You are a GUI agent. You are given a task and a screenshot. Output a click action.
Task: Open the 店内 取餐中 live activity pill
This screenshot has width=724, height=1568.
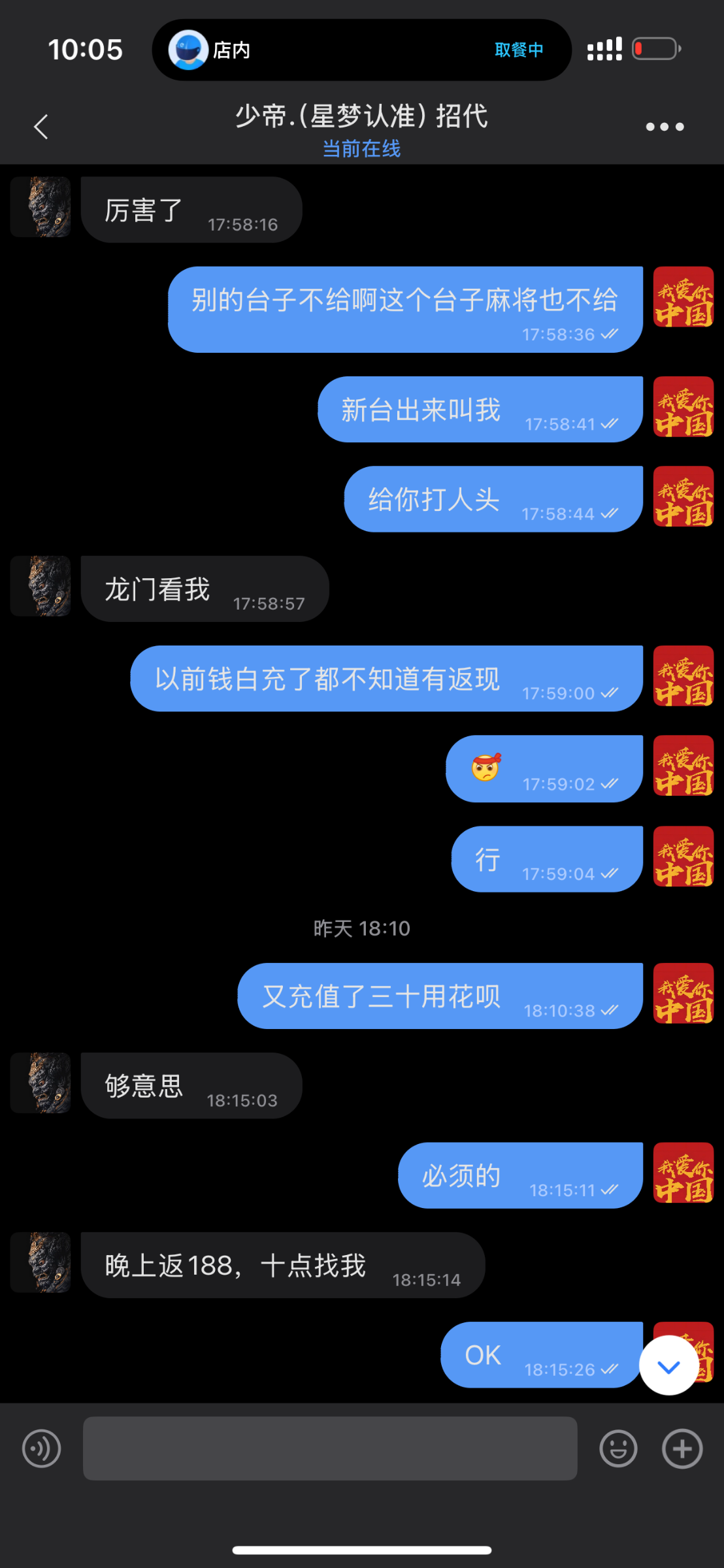click(x=361, y=50)
